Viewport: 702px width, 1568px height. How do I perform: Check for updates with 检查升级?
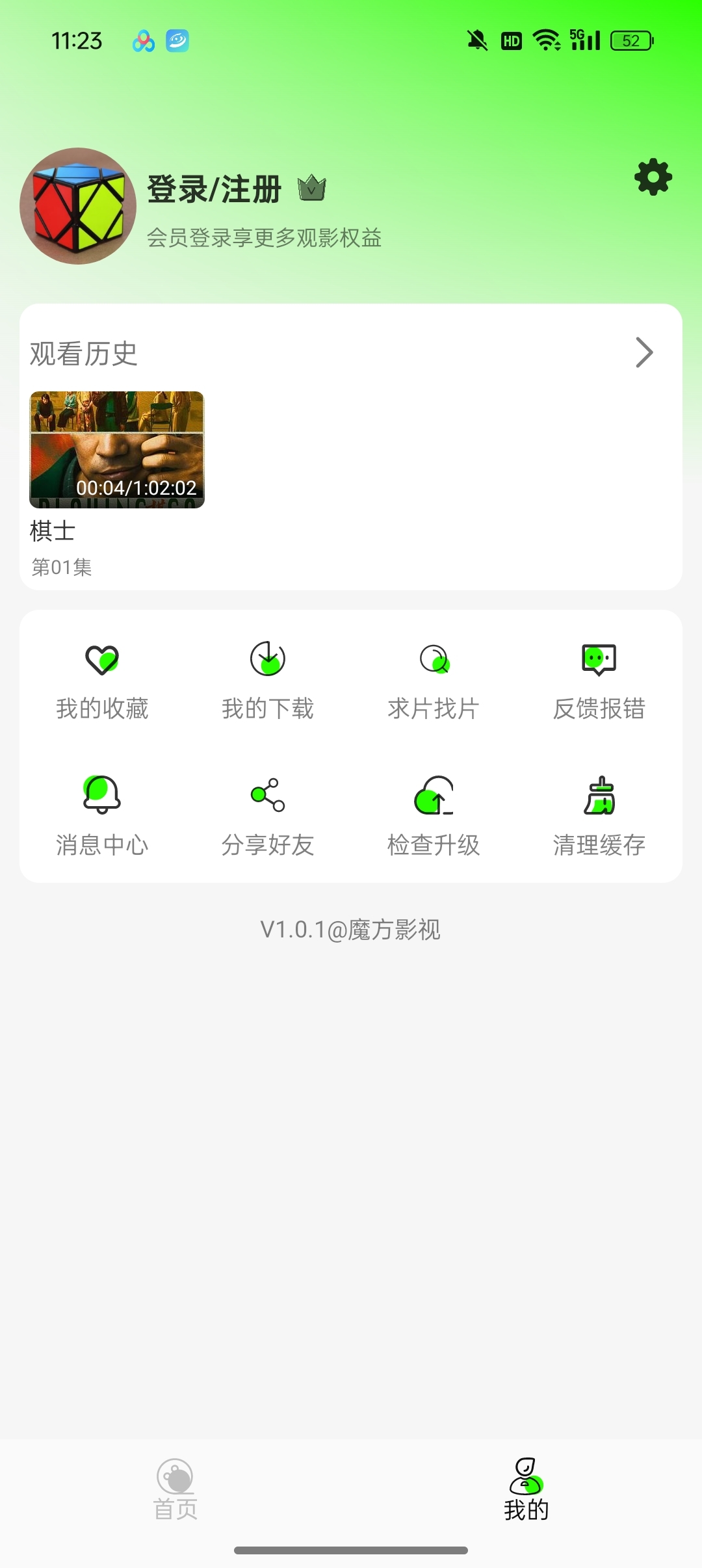pyautogui.click(x=434, y=817)
